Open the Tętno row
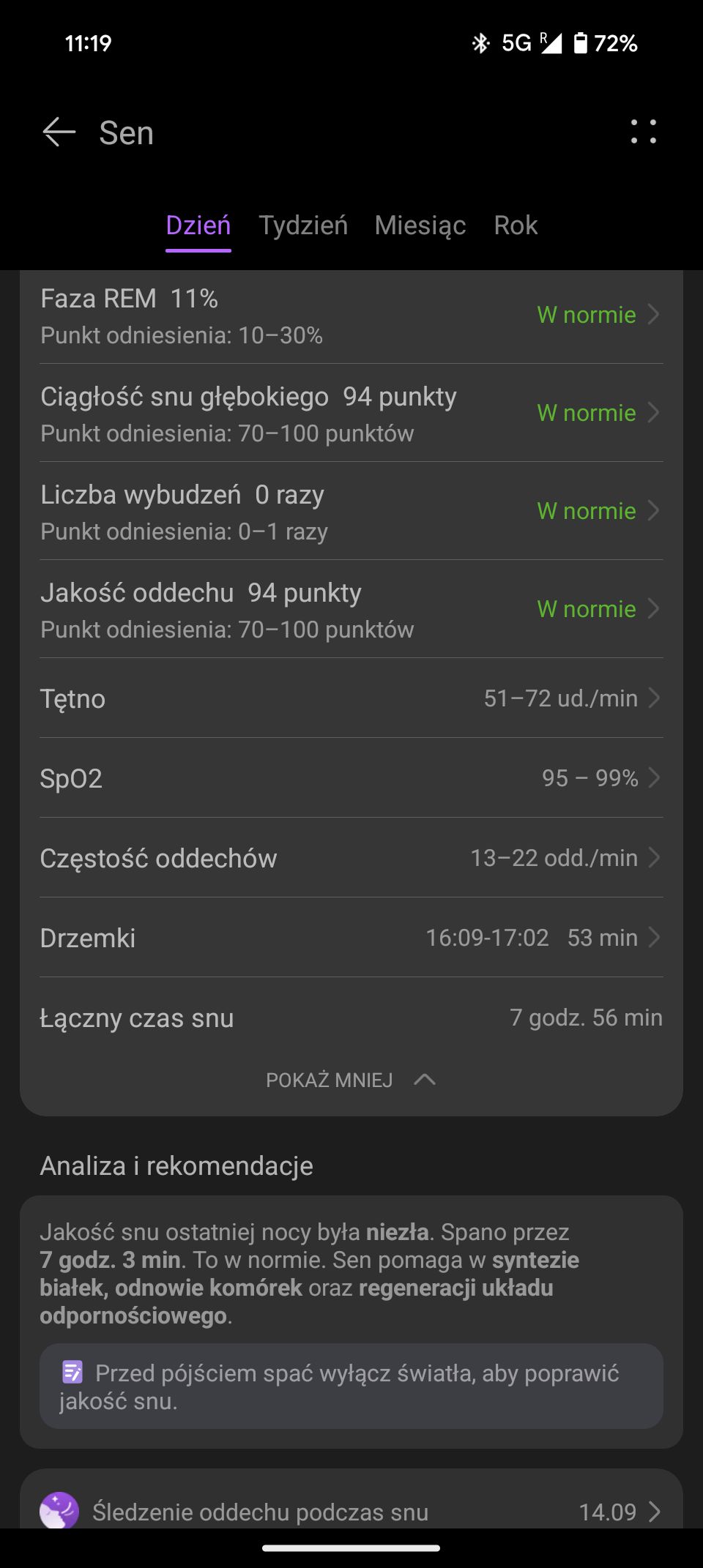 tap(351, 698)
